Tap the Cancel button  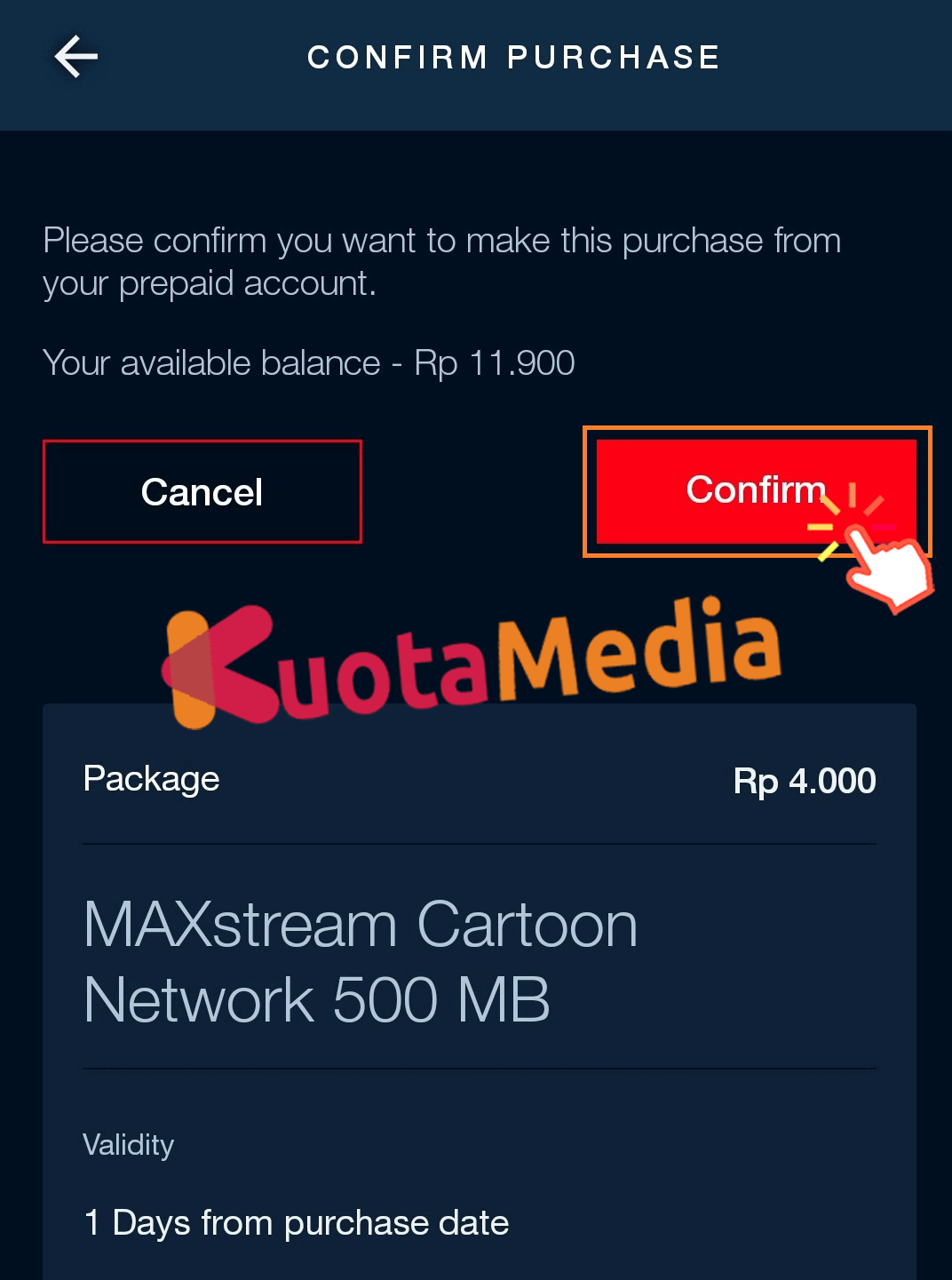coord(202,491)
